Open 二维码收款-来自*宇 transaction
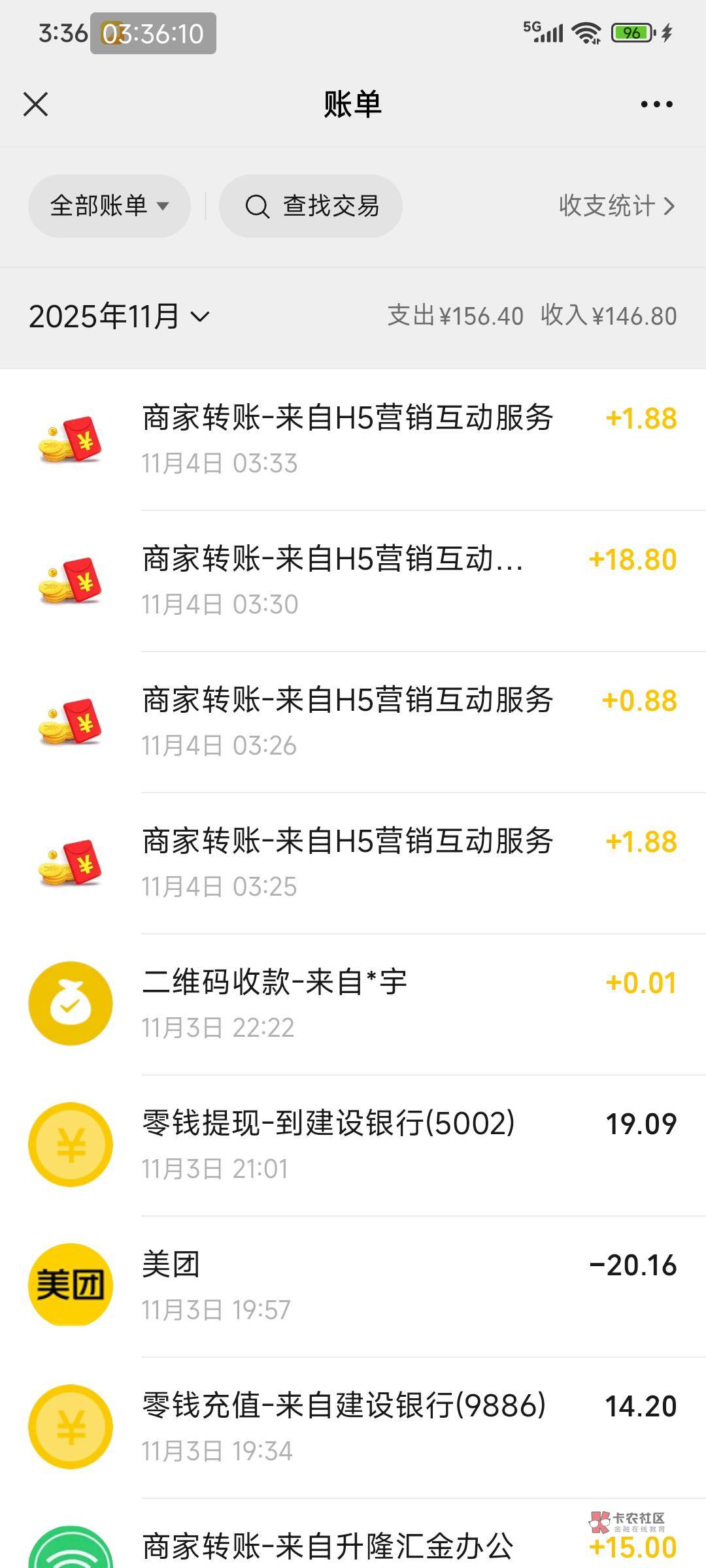Screen dimensions: 706x1568 (353, 1004)
